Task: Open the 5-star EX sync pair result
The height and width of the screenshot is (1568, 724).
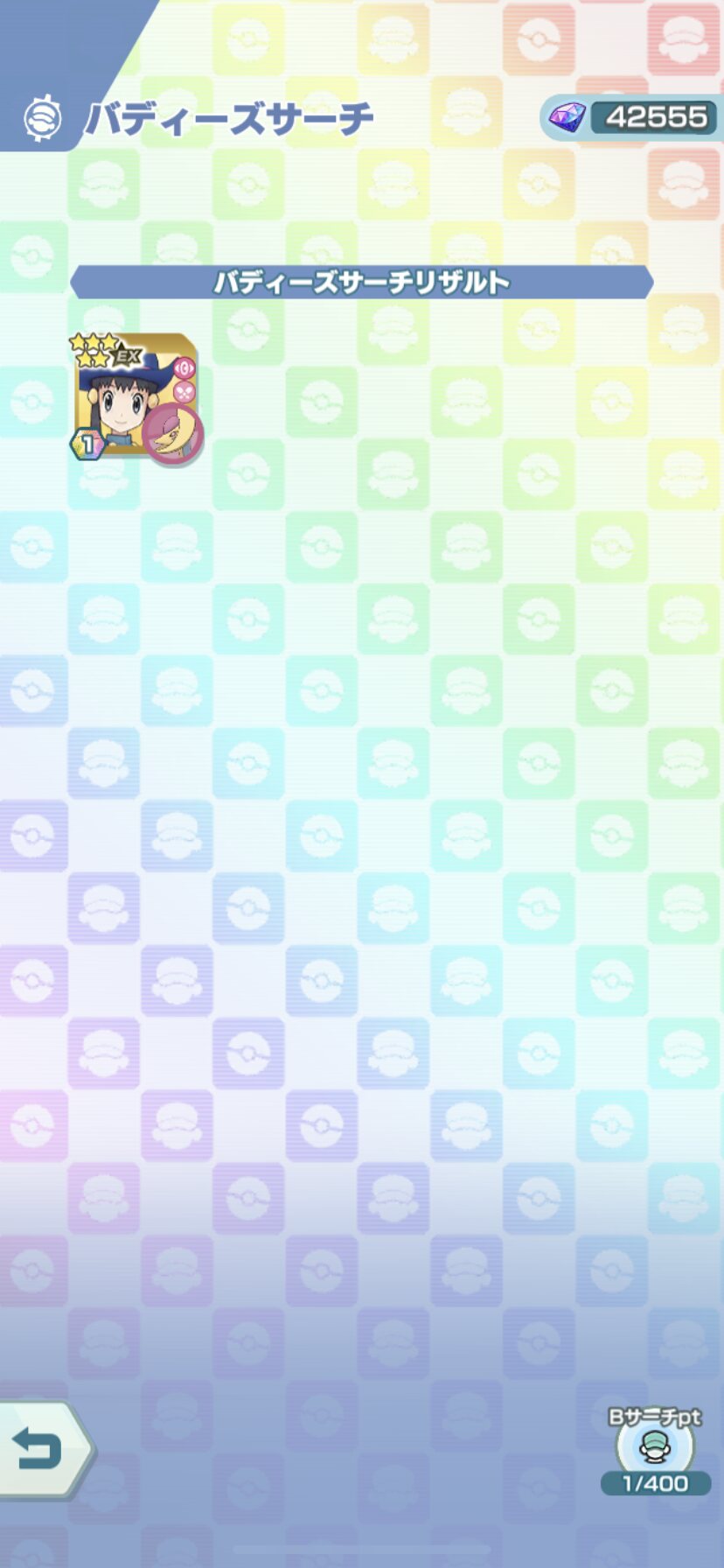Action: pyautogui.click(x=136, y=397)
